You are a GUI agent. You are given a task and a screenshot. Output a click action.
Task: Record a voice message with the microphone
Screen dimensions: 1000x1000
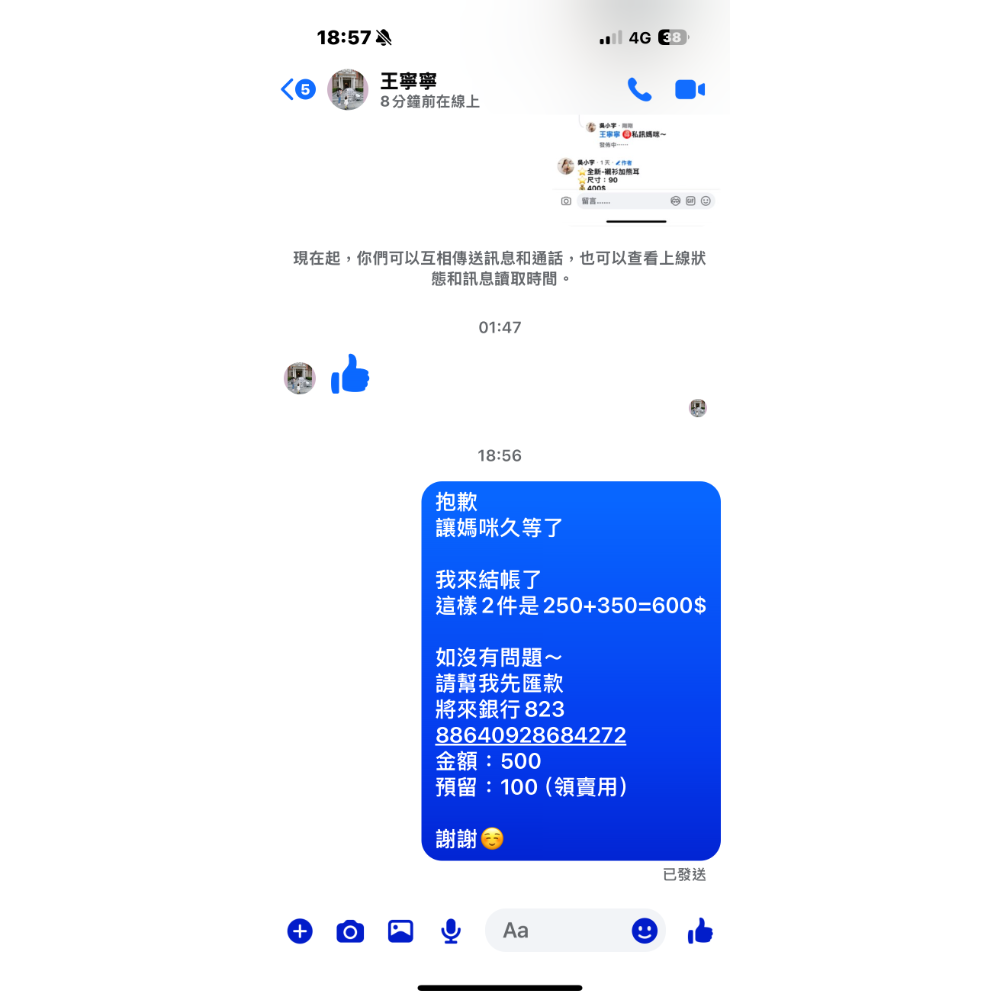coord(451,932)
